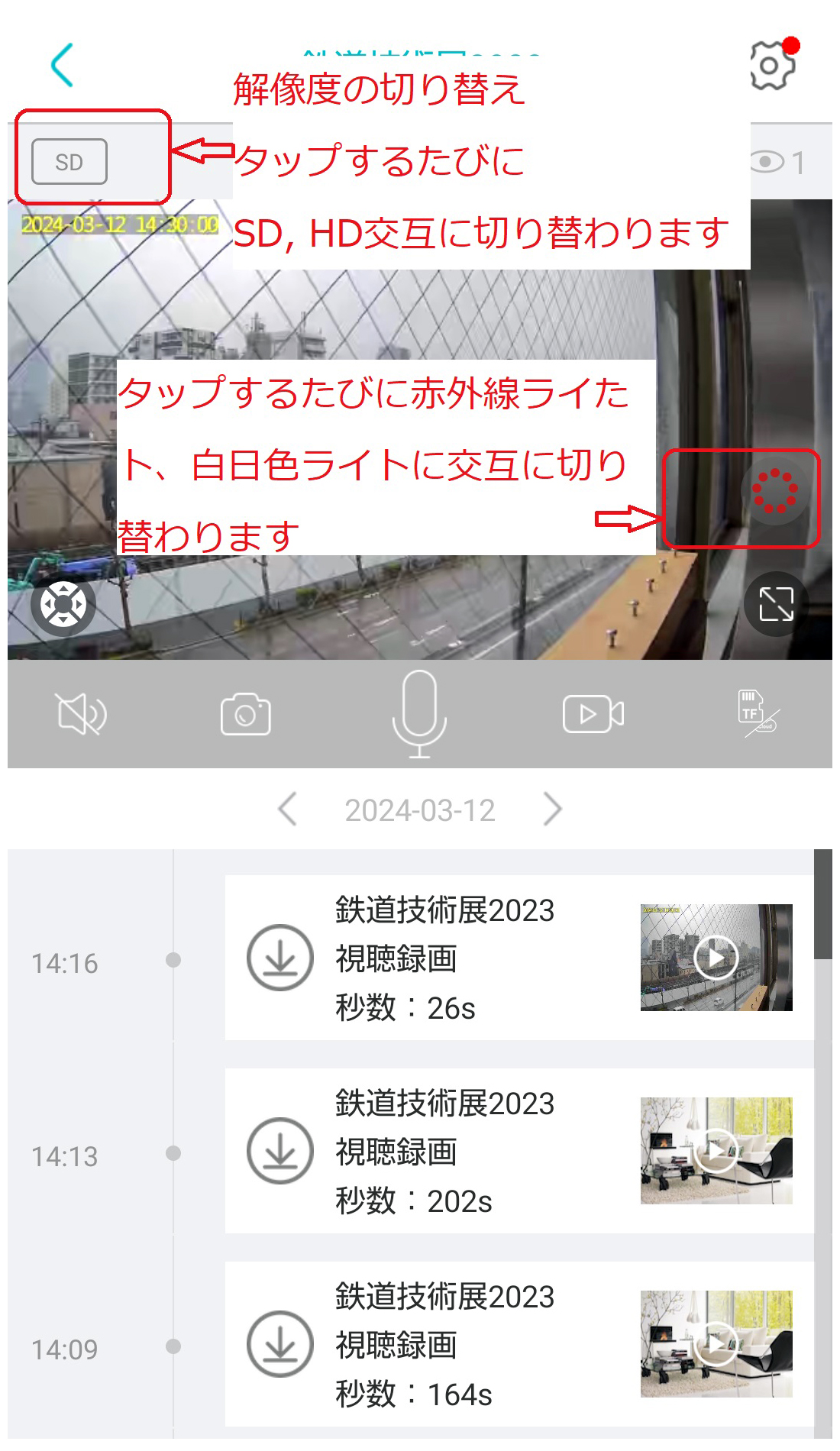Screen dimensions: 840x1451
Task: Play the 14:16 recording thumbnail
Action: coord(716,958)
